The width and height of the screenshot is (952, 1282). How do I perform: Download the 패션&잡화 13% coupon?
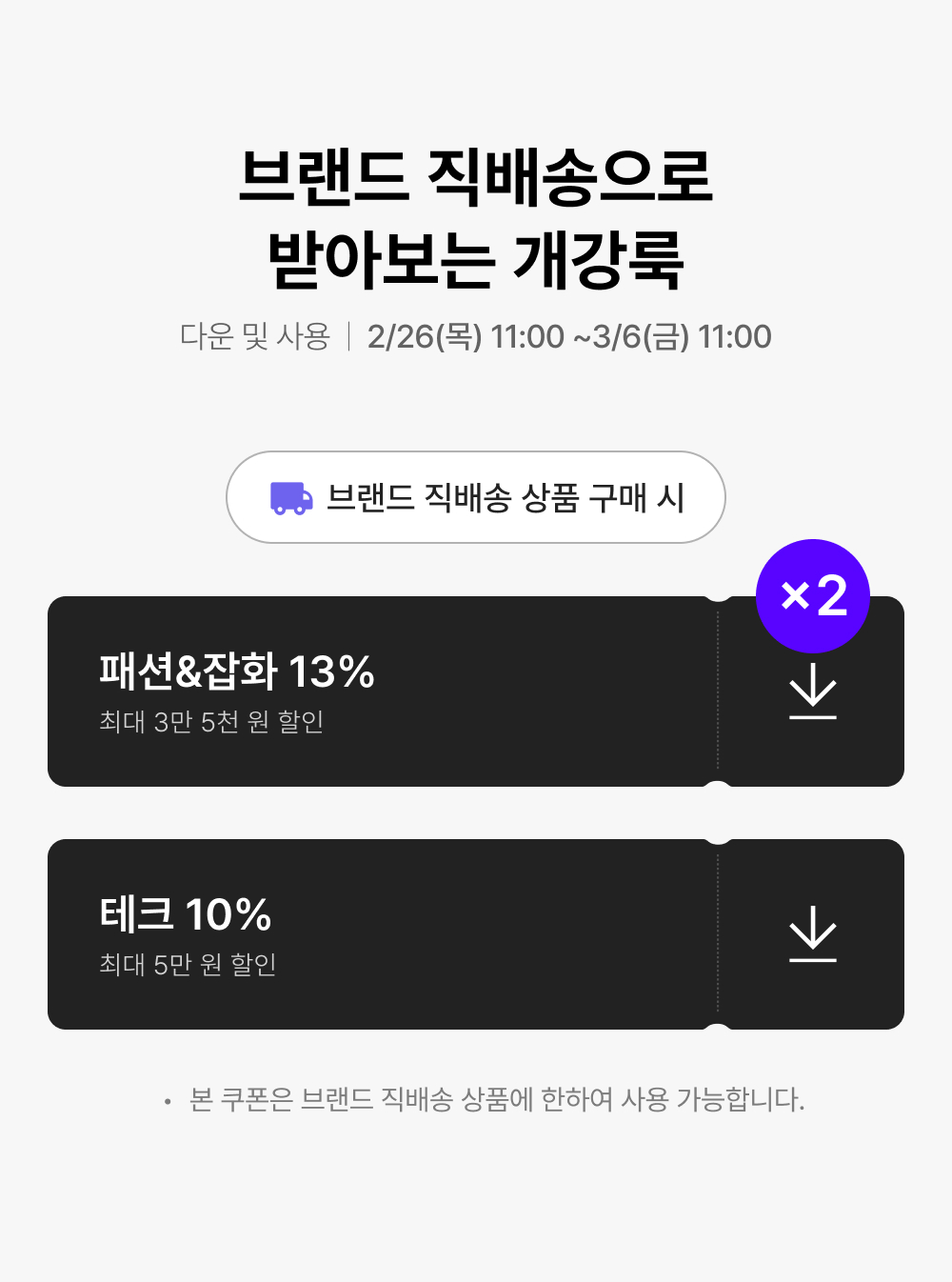812,692
